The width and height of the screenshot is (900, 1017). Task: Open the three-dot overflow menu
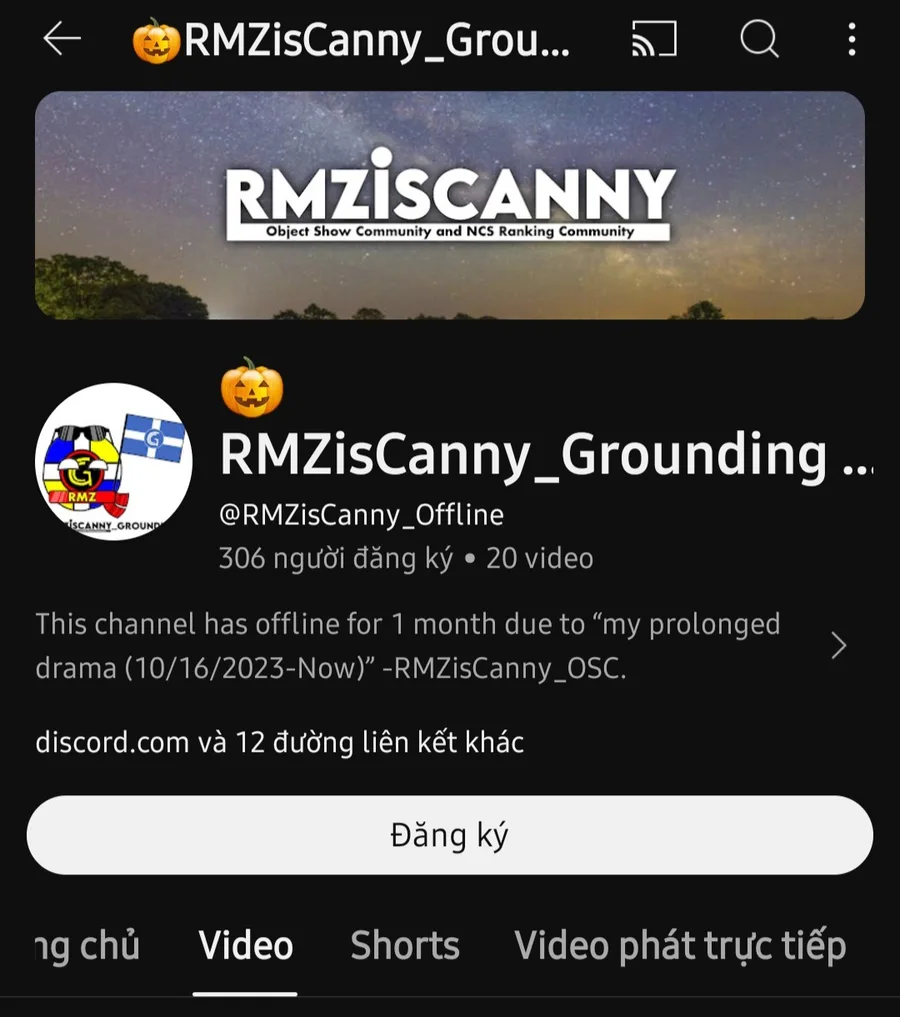click(x=851, y=40)
